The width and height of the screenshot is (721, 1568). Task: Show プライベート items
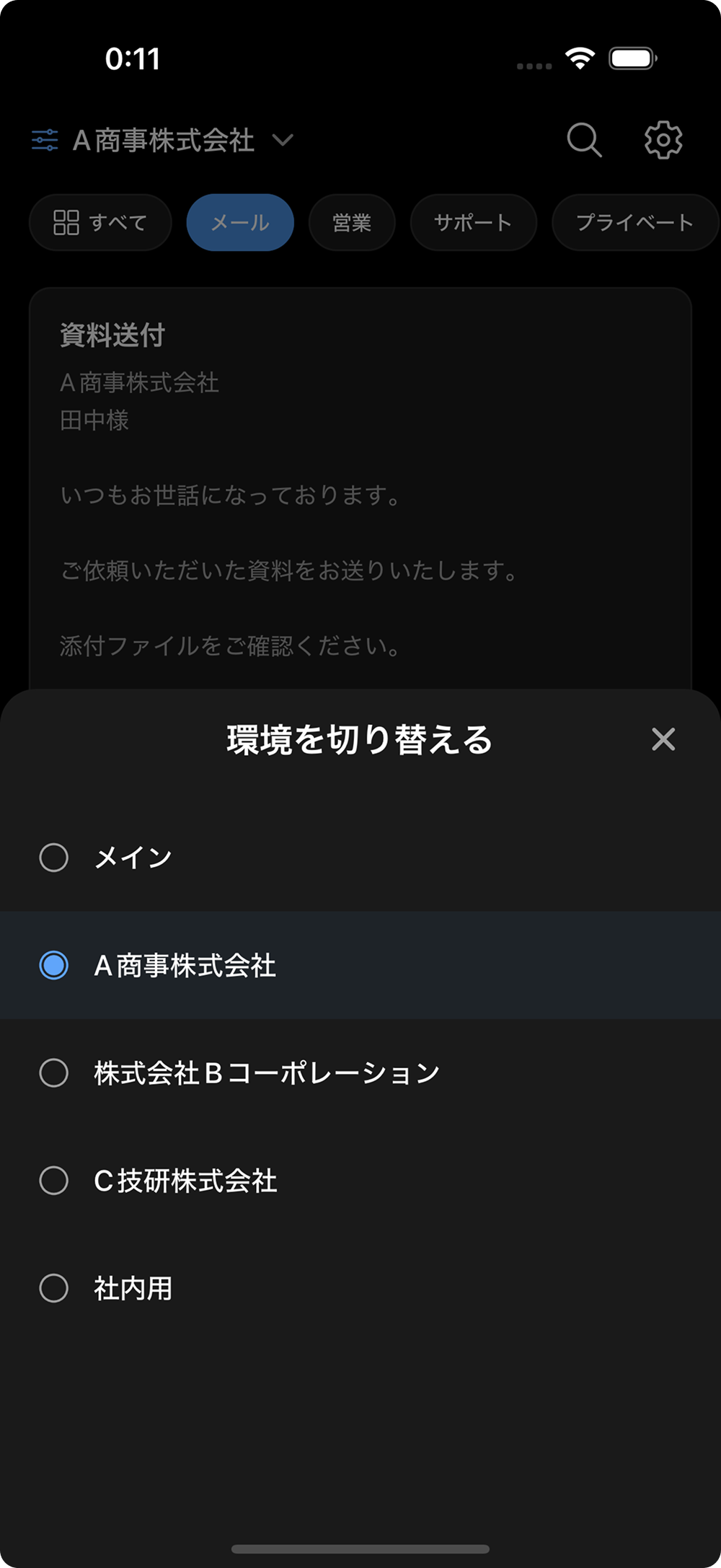[x=634, y=222]
